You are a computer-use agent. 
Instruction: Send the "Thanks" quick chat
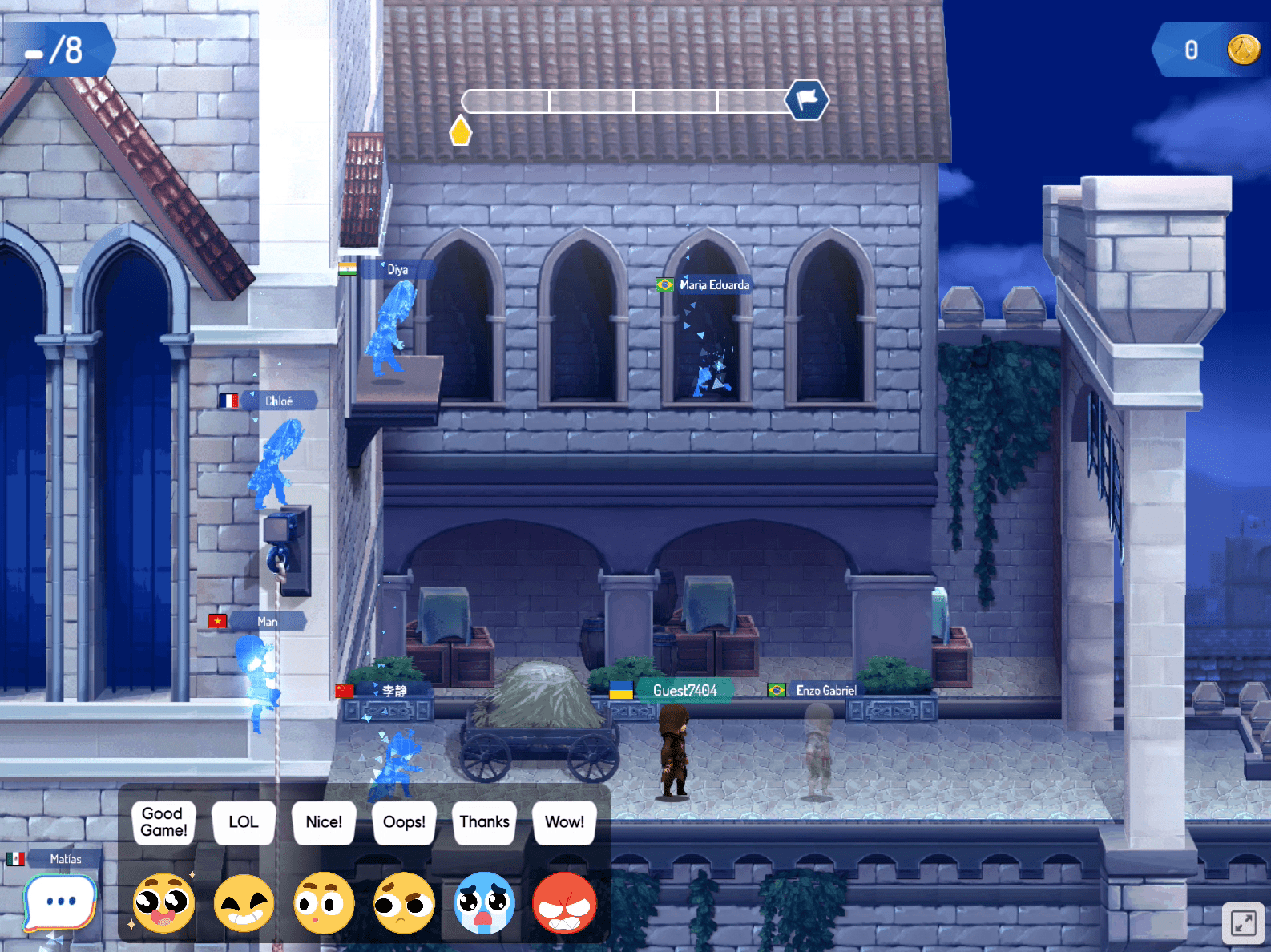click(484, 822)
